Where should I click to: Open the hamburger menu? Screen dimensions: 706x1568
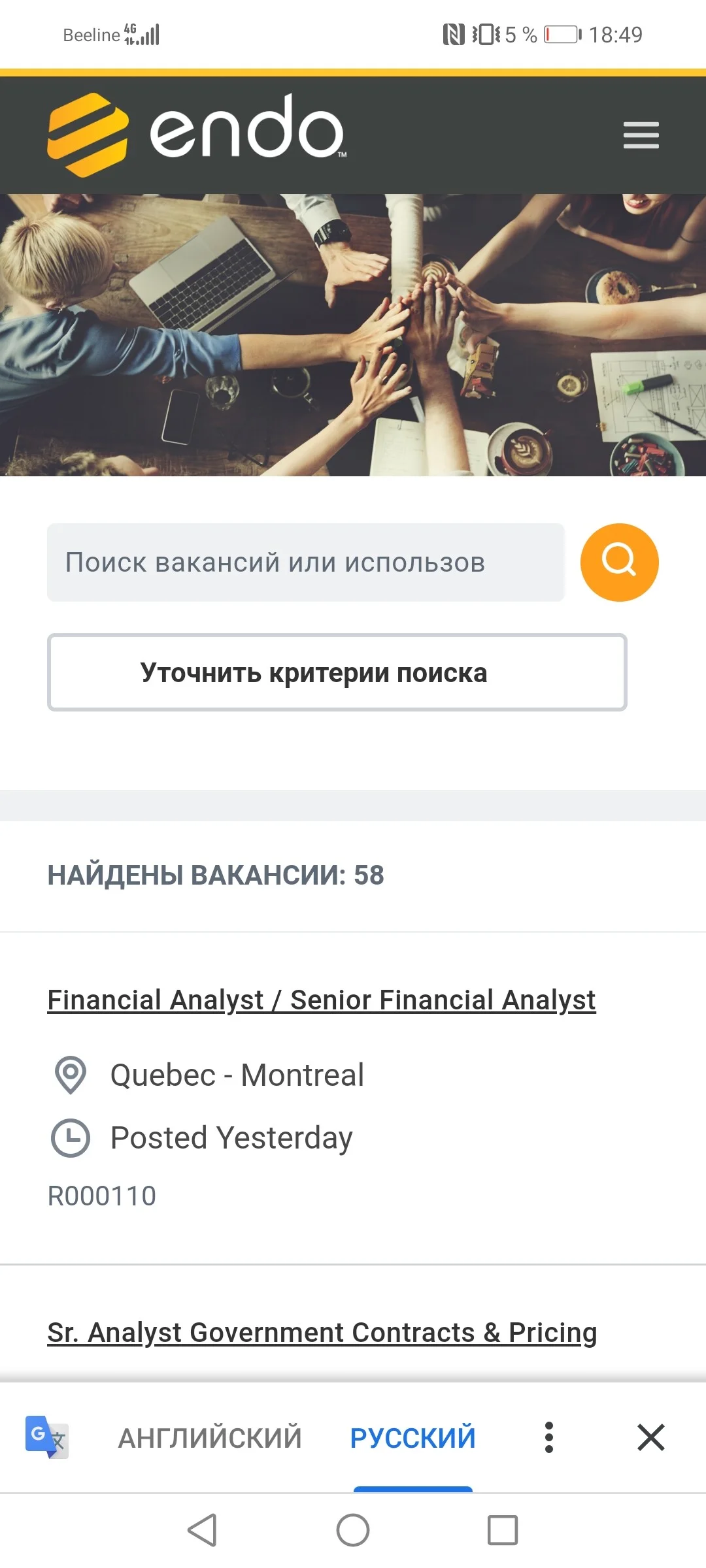pyautogui.click(x=641, y=135)
